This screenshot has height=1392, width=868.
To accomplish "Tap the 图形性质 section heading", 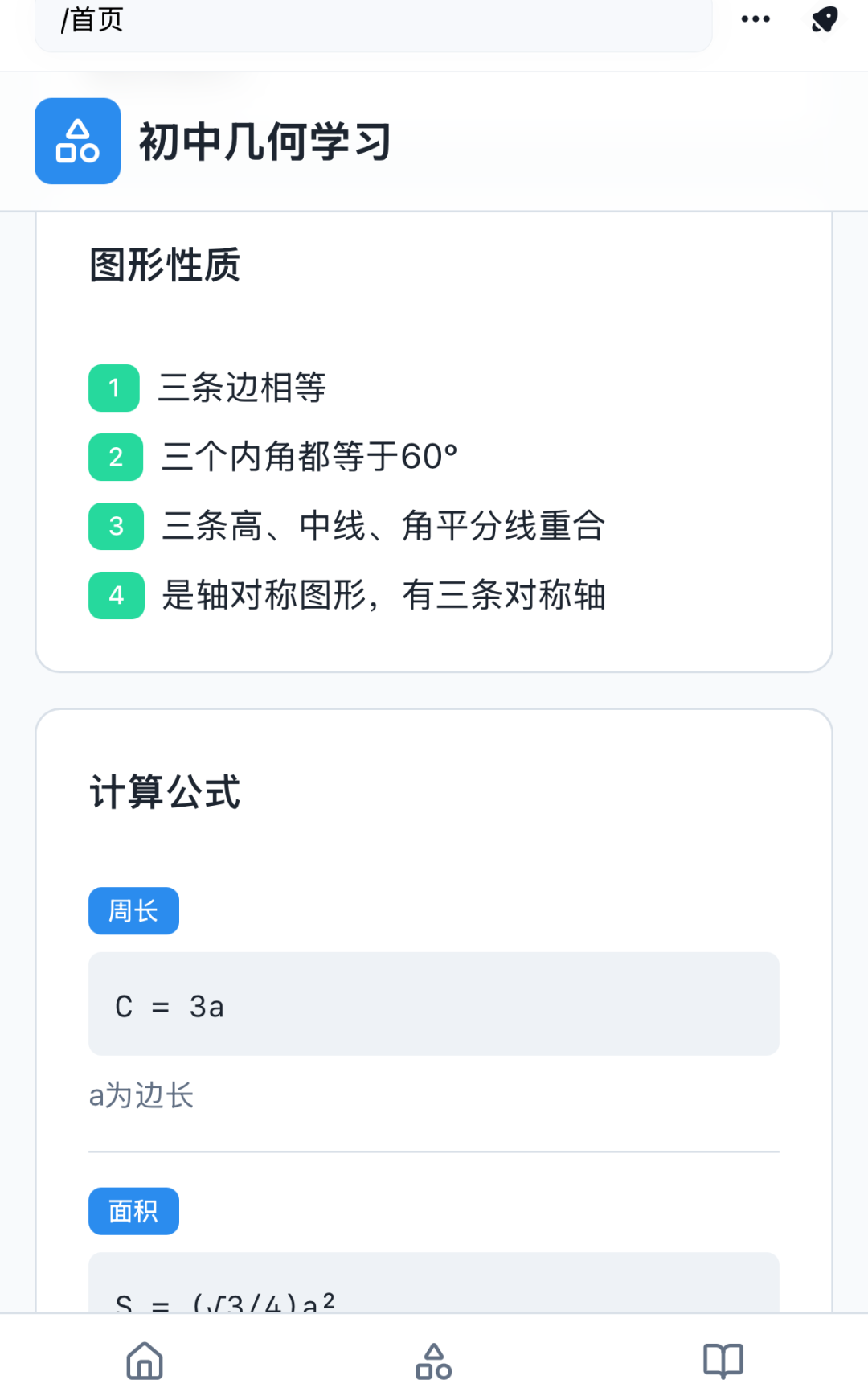I will point(165,265).
